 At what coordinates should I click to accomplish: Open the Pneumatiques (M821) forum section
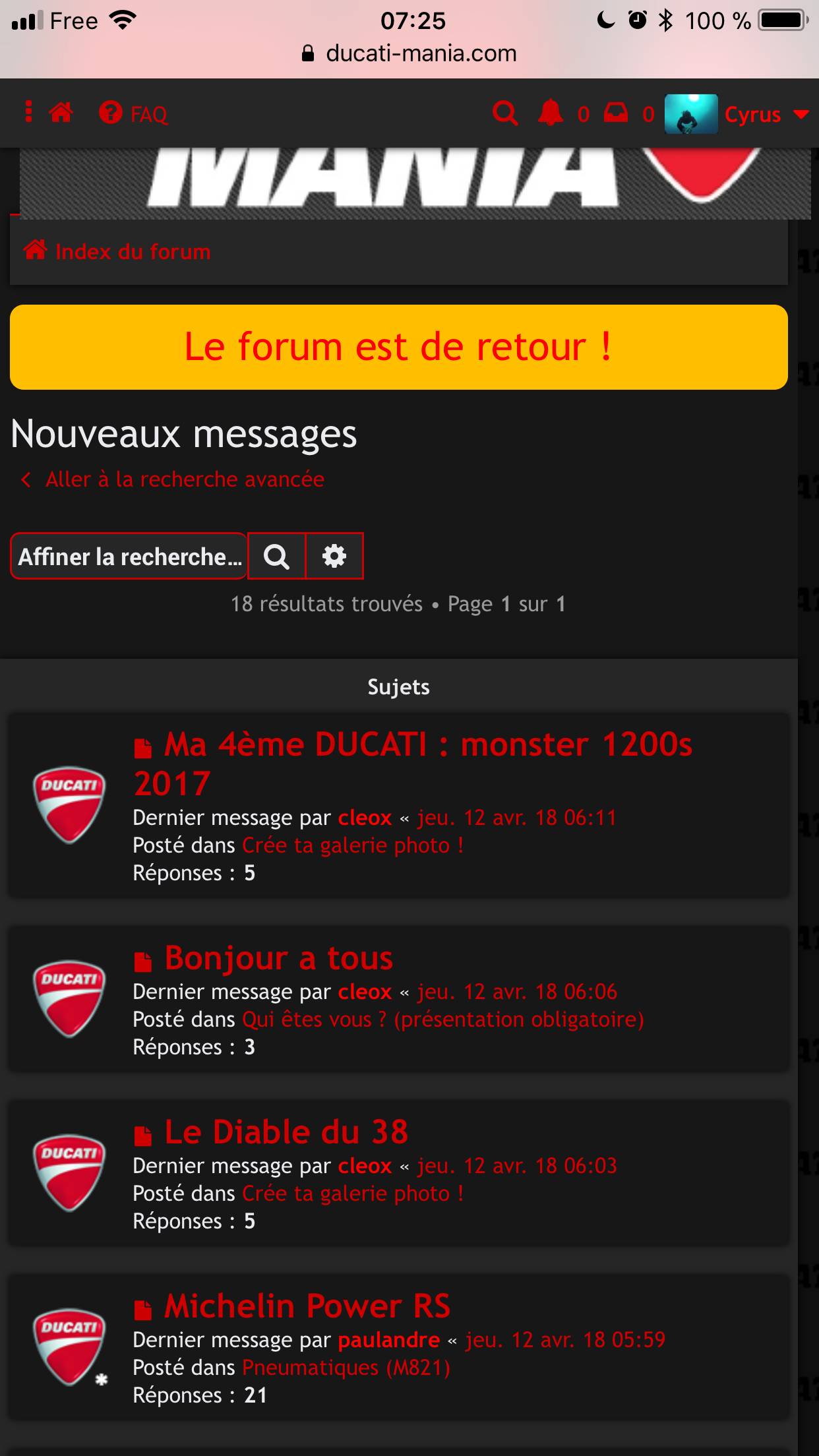click(x=346, y=1368)
